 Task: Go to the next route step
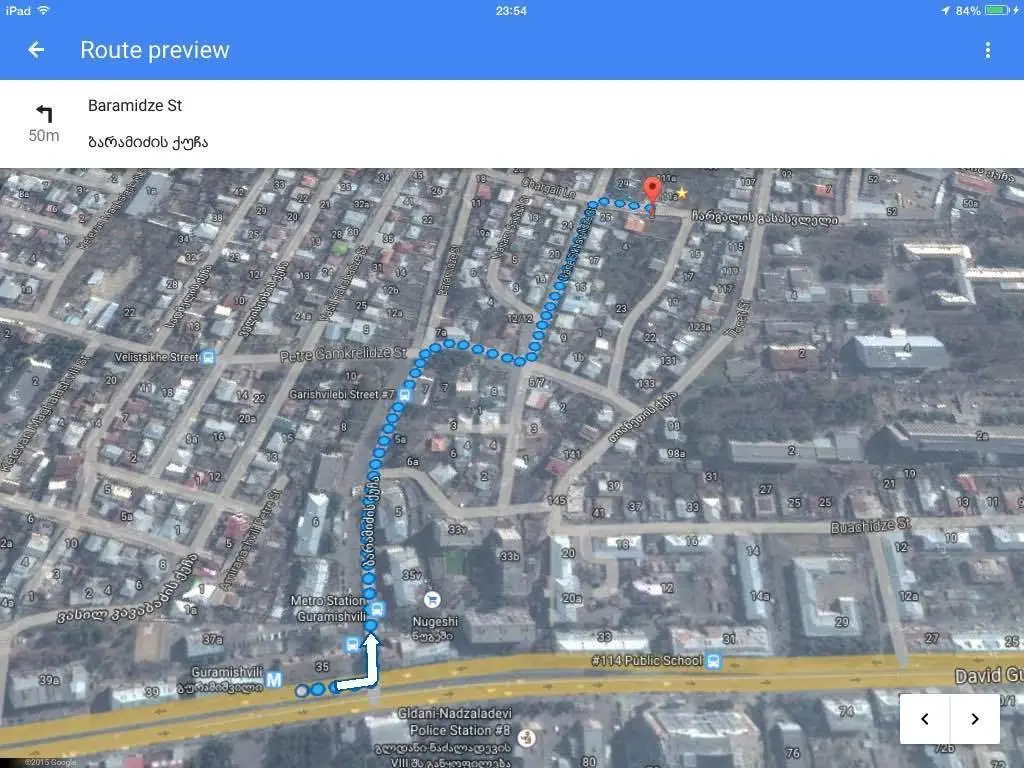click(974, 718)
